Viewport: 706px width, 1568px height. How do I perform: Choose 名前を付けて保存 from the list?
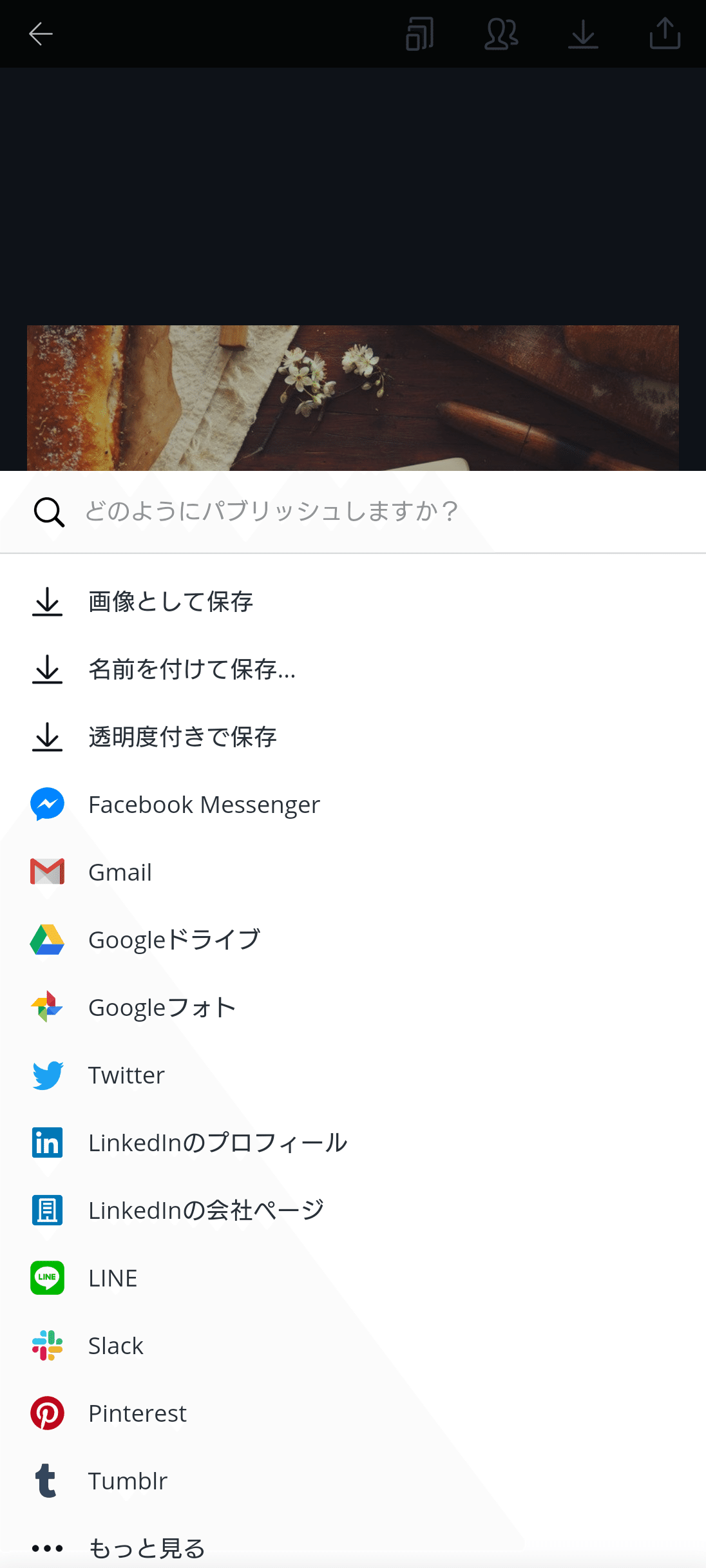point(192,669)
